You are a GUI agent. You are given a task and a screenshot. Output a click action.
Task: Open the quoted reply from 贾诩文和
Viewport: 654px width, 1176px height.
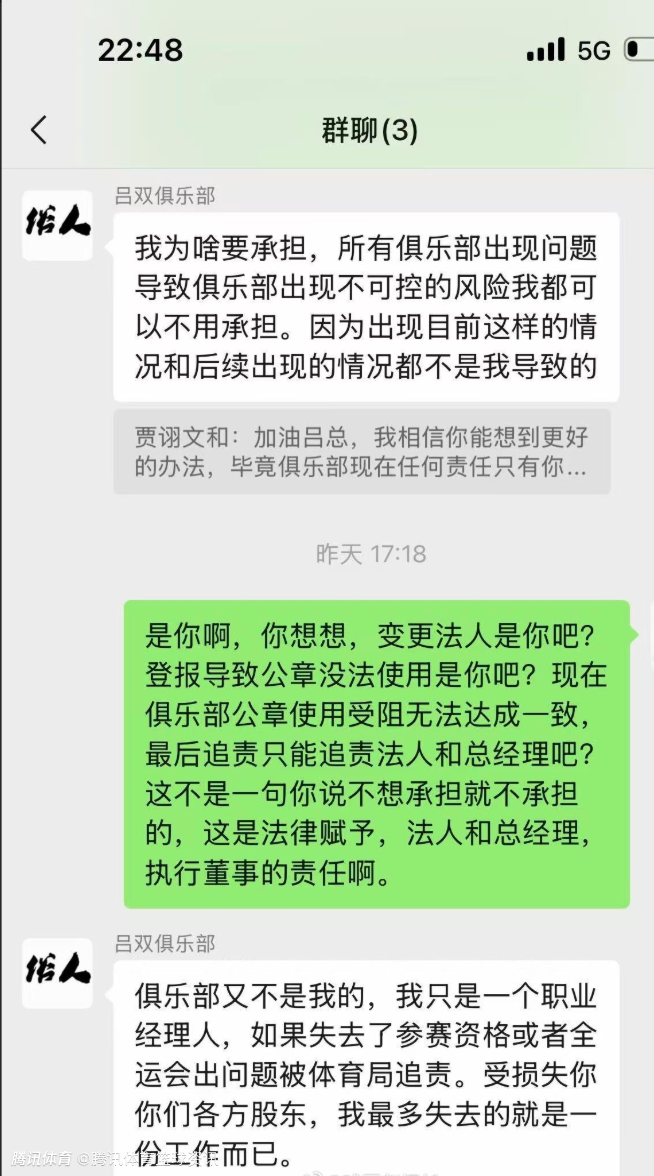pyautogui.click(x=361, y=452)
